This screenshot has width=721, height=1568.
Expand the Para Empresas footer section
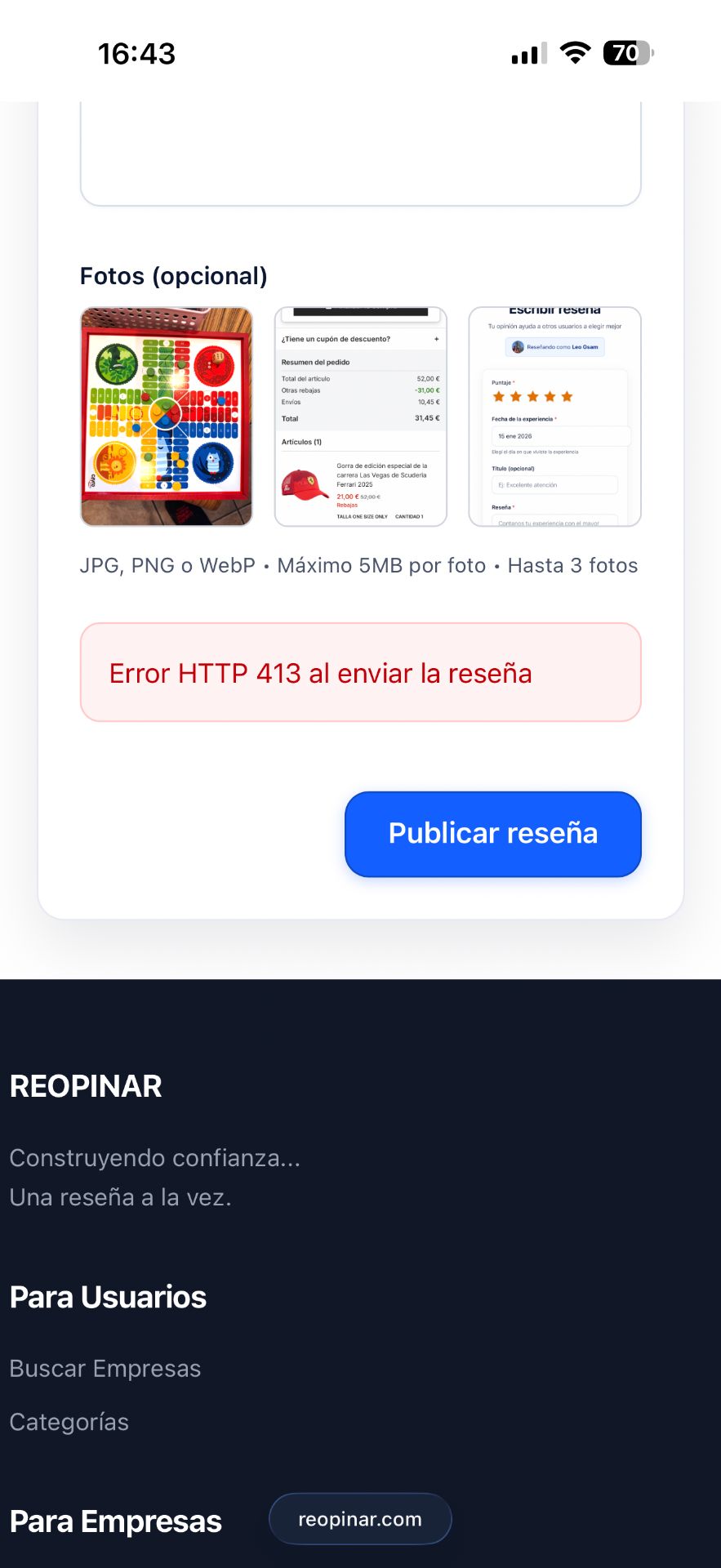click(115, 1521)
